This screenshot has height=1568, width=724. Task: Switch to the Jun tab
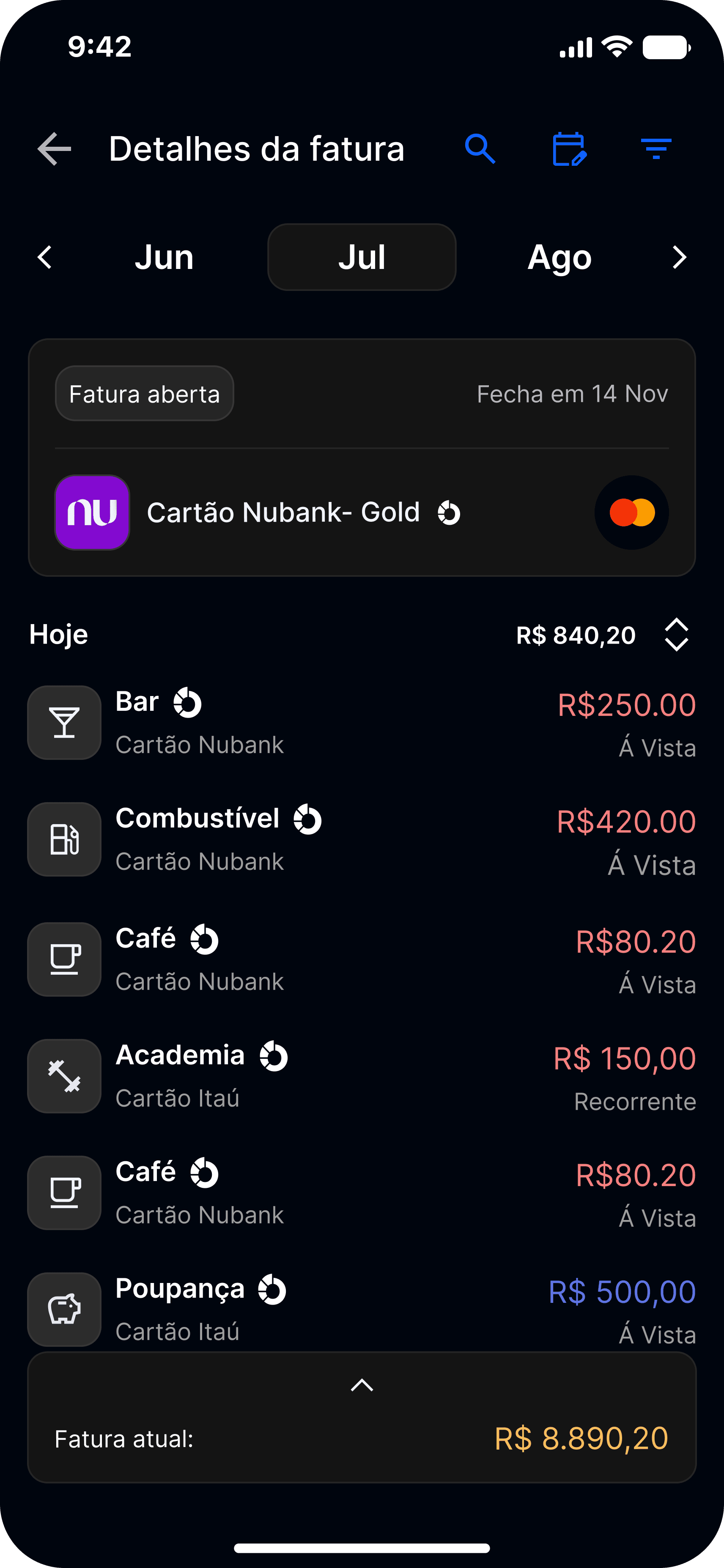[x=164, y=258]
